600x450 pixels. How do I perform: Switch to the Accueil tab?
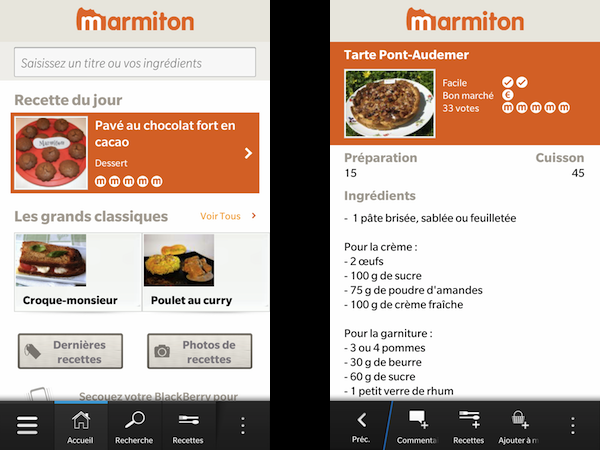click(80, 426)
